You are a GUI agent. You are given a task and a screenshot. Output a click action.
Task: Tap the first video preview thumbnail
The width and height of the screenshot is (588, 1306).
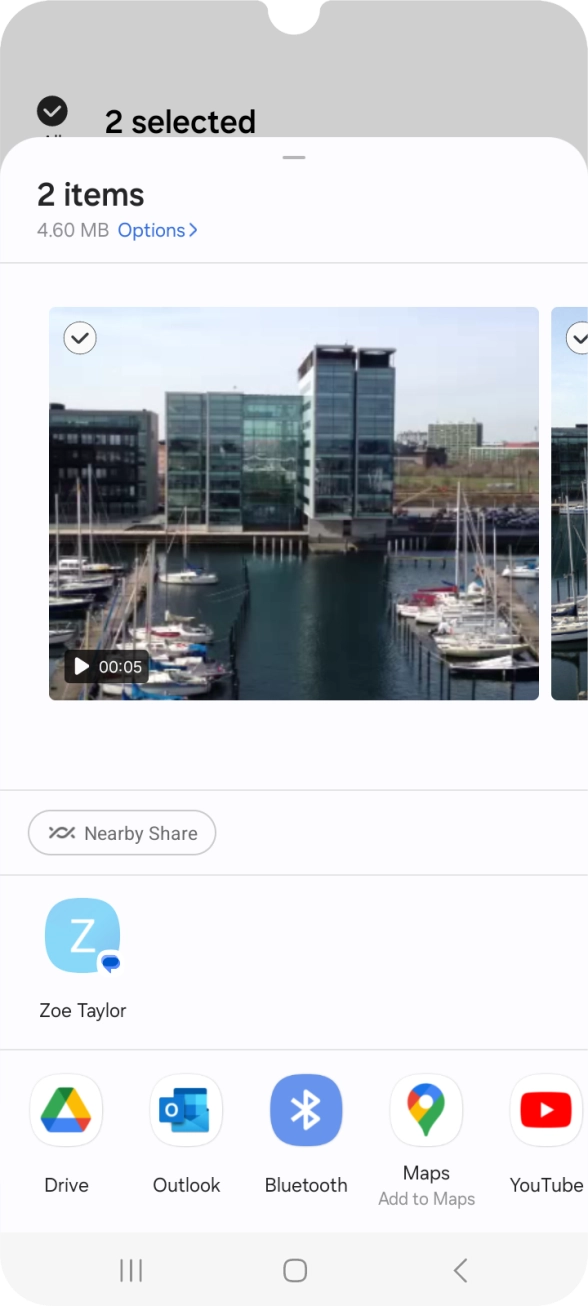coord(294,503)
